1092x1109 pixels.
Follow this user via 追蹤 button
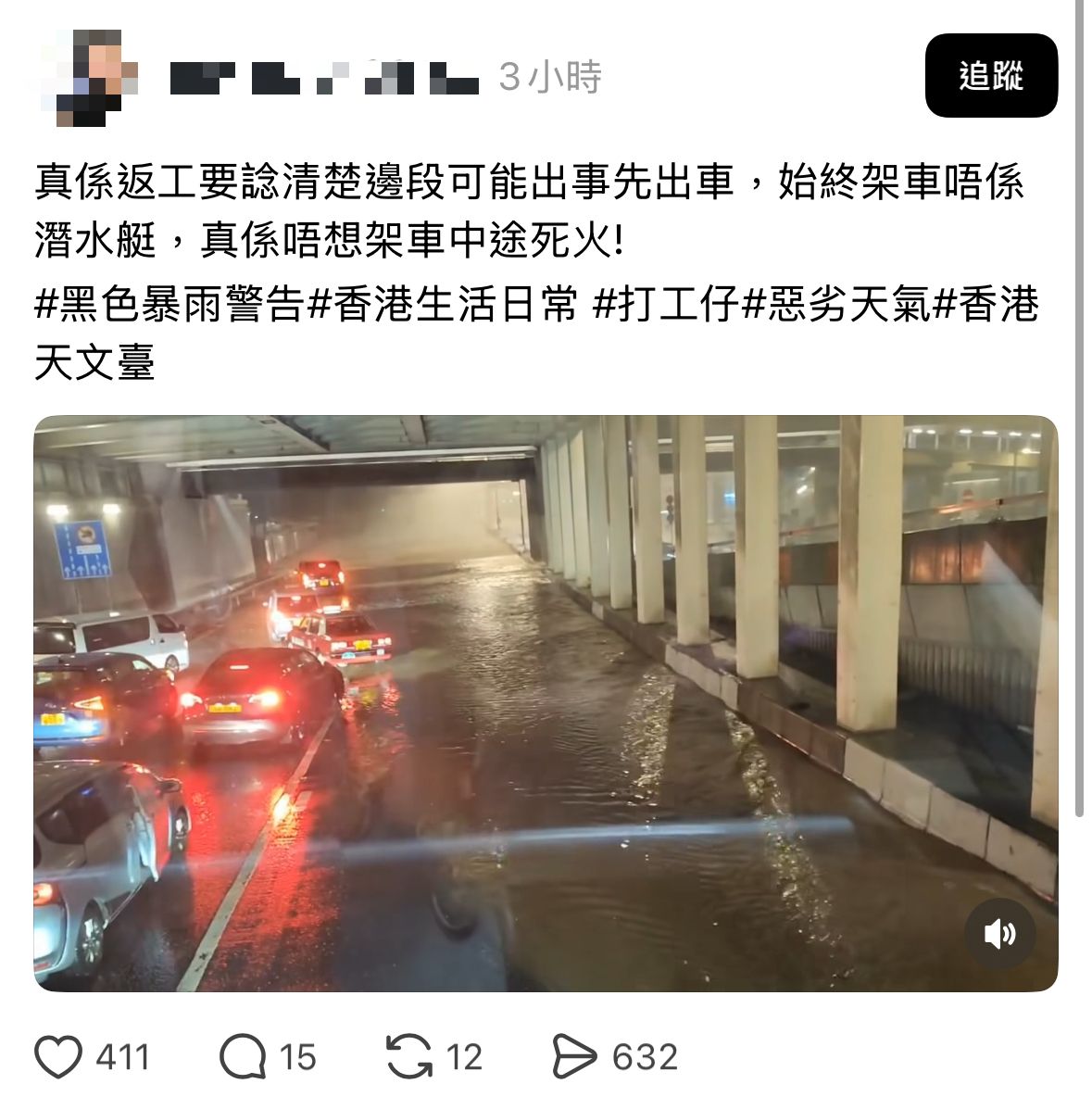point(990,75)
